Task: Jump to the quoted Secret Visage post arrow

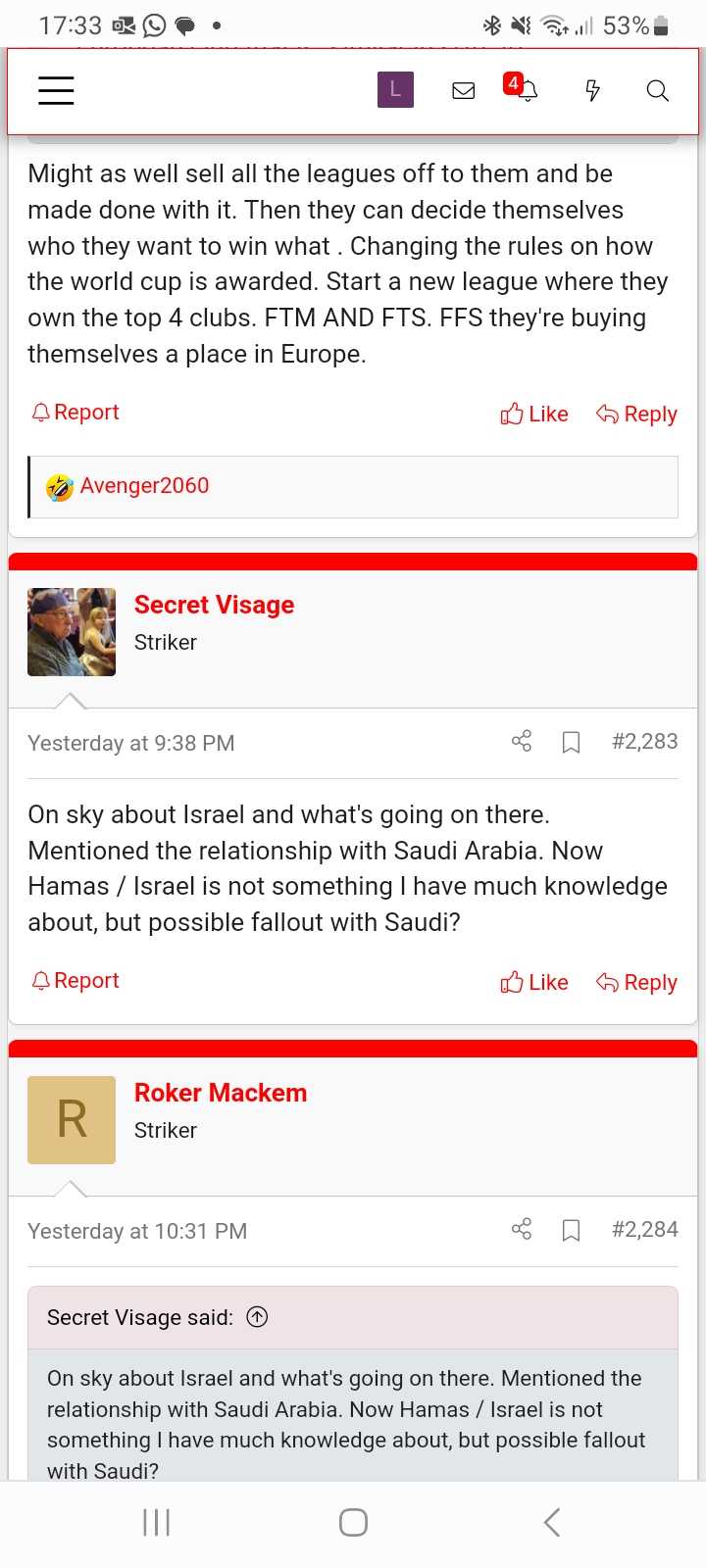Action: point(257,1317)
